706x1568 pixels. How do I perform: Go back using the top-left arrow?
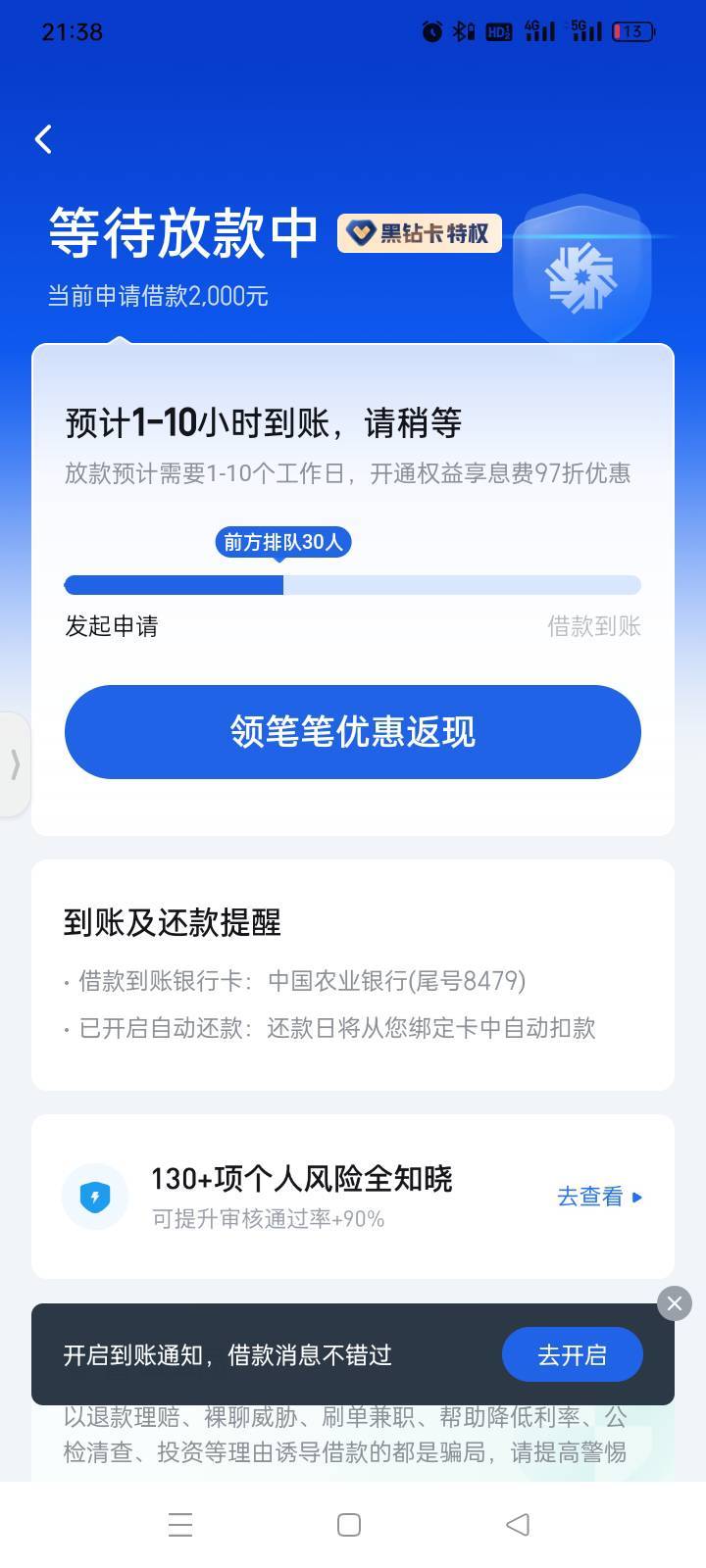[x=44, y=139]
